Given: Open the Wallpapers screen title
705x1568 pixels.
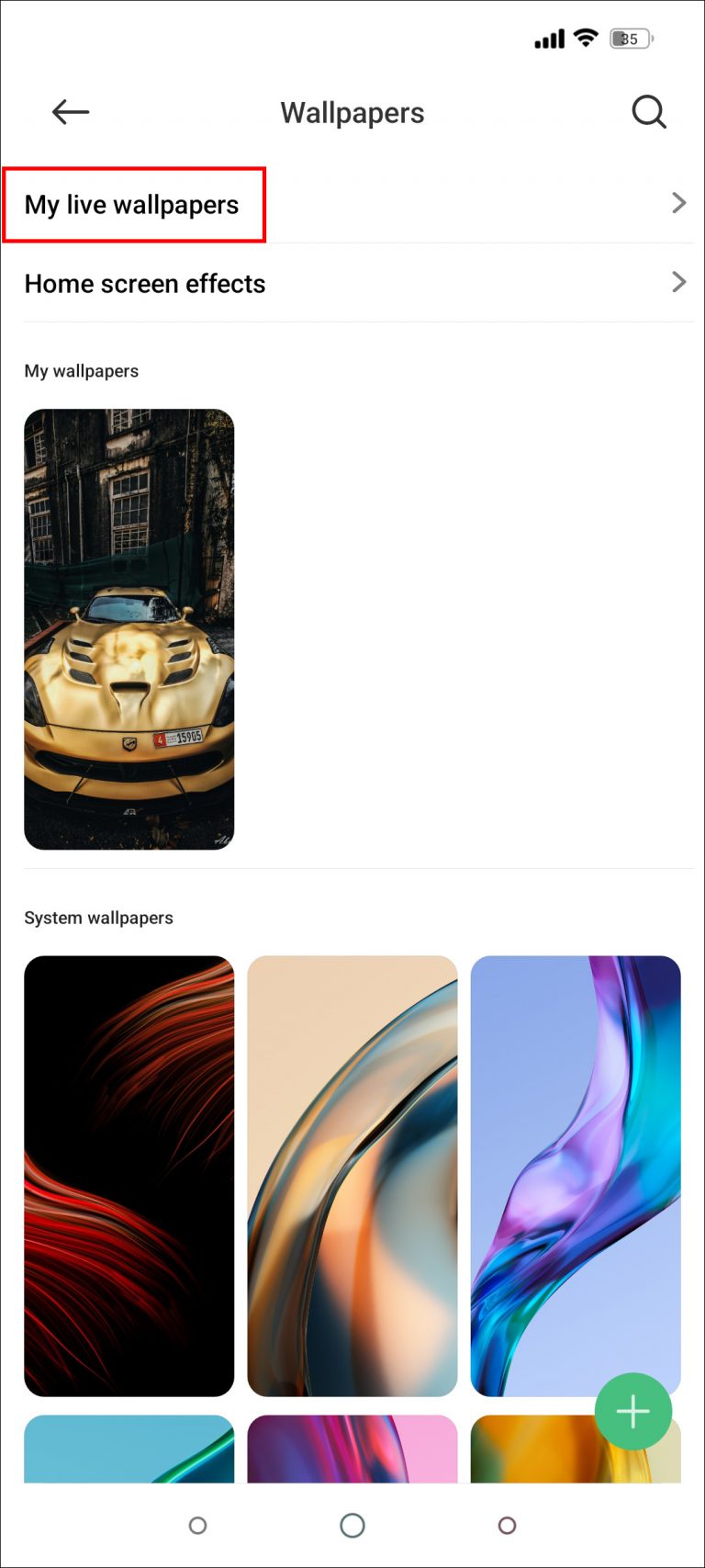Looking at the screenshot, I should pyautogui.click(x=352, y=112).
